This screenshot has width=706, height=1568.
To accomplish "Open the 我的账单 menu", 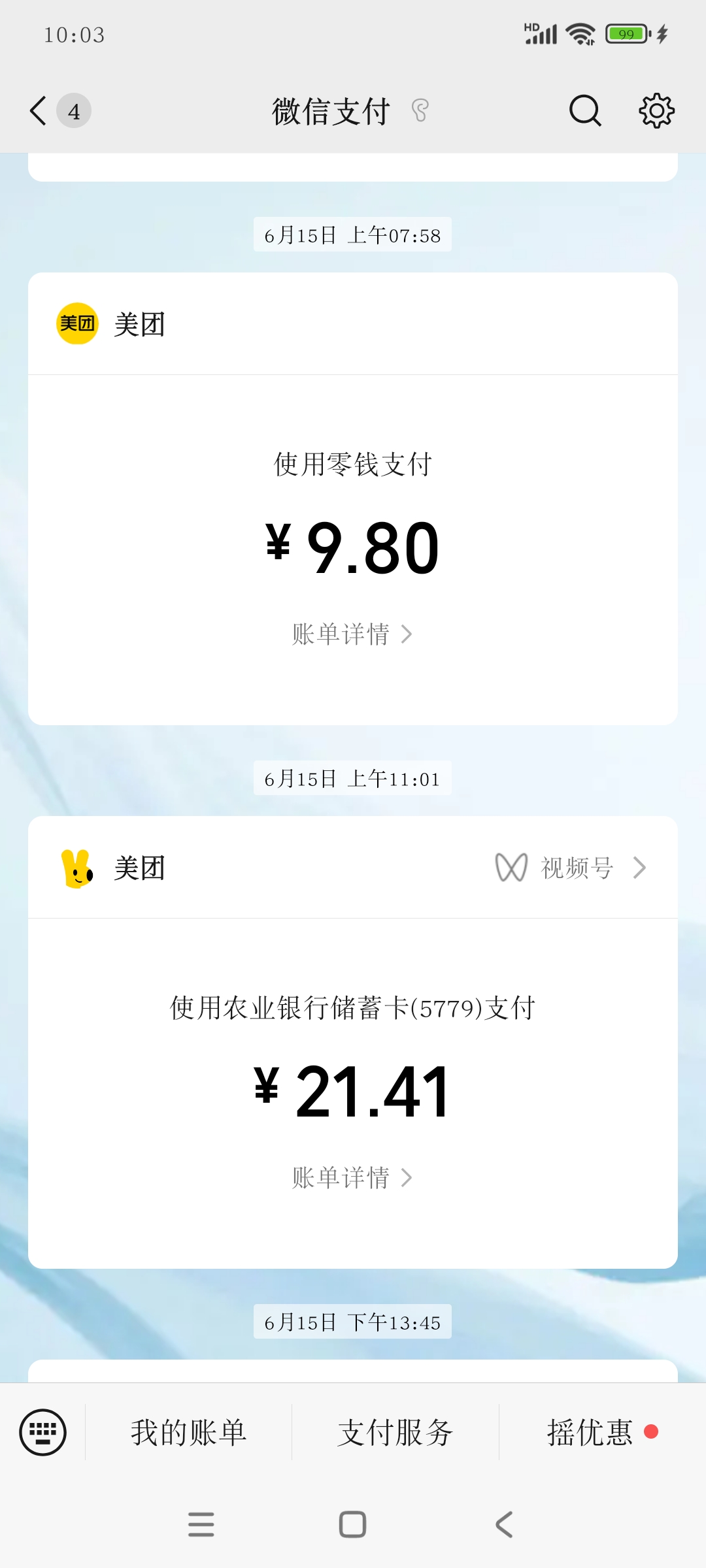I will 188,1432.
